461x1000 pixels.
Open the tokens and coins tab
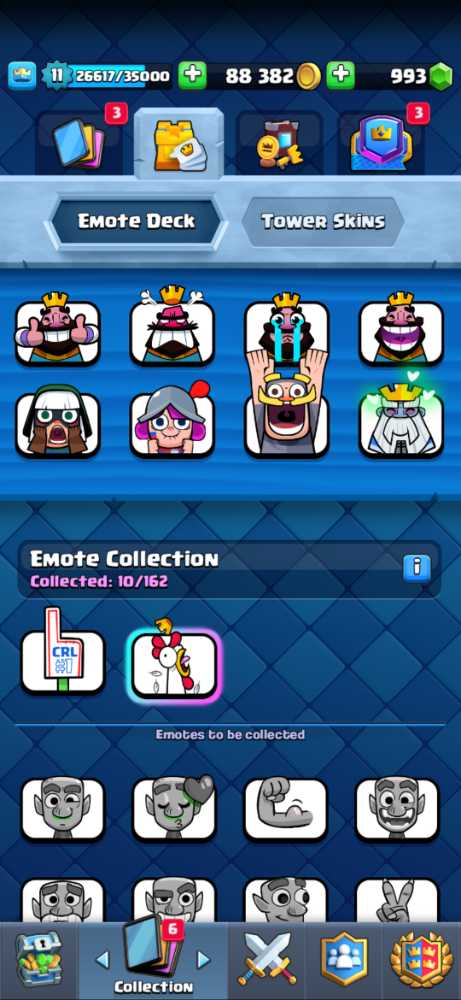coord(281,142)
